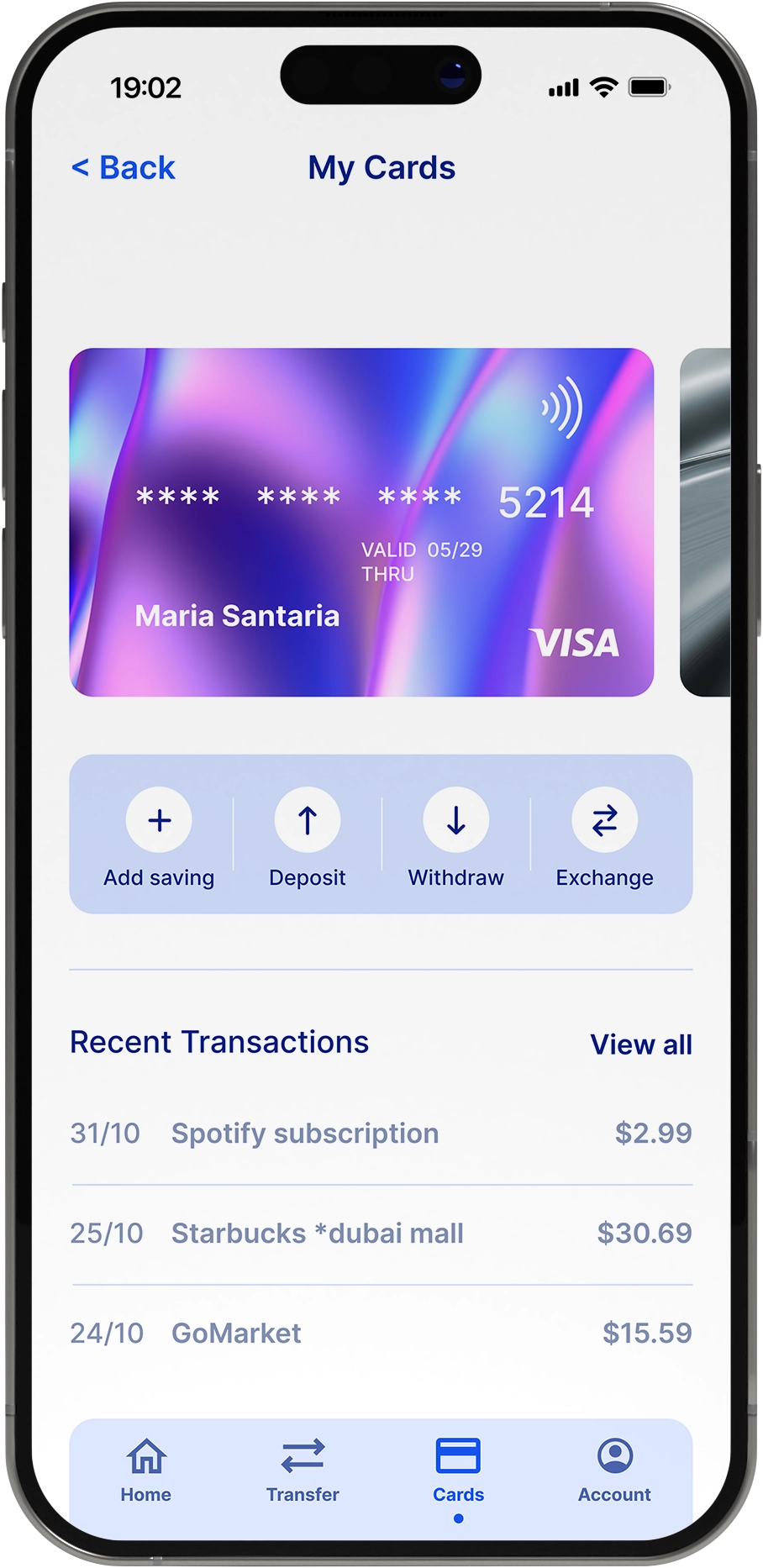Go back using the Back link
Viewport: 763px width, 1568px height.
(x=124, y=168)
